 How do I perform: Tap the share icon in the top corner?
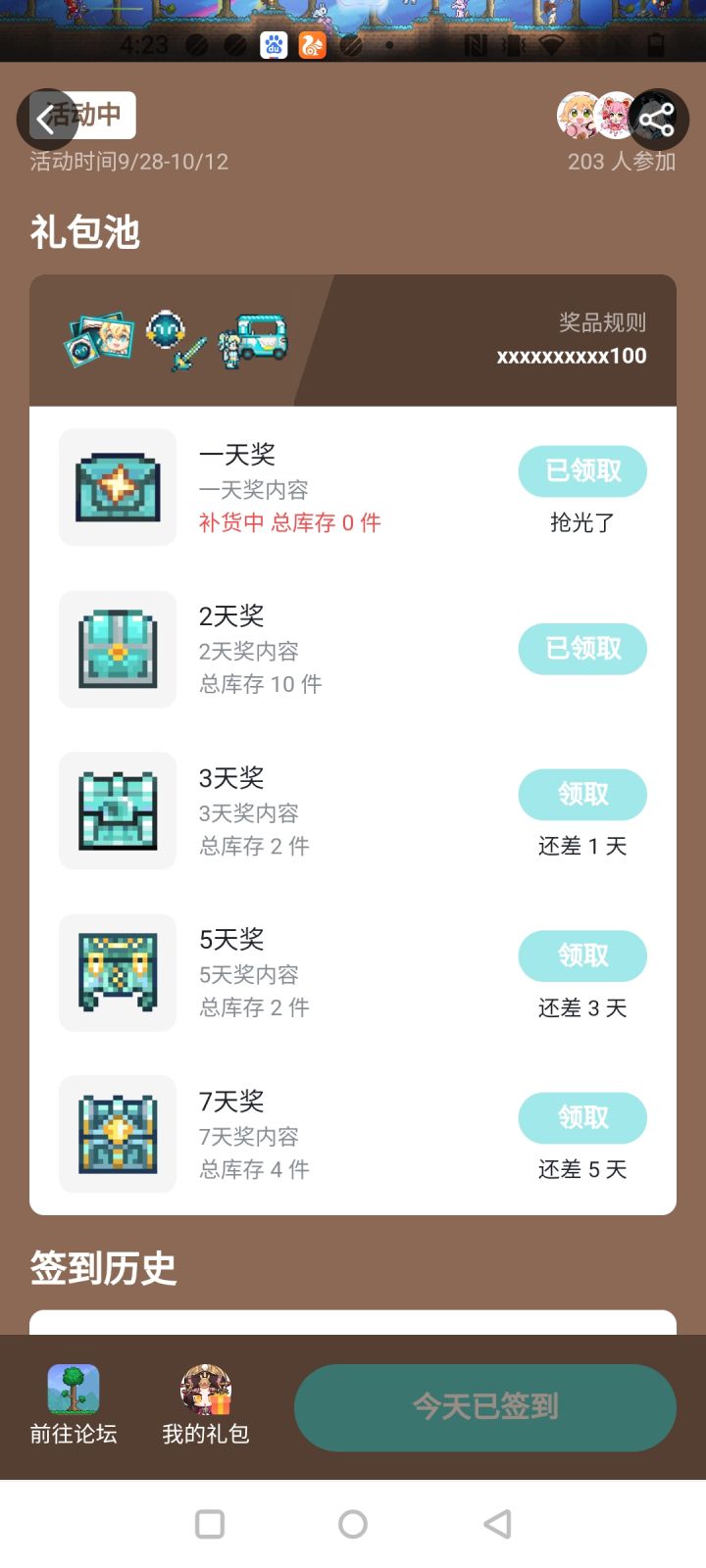tap(658, 118)
